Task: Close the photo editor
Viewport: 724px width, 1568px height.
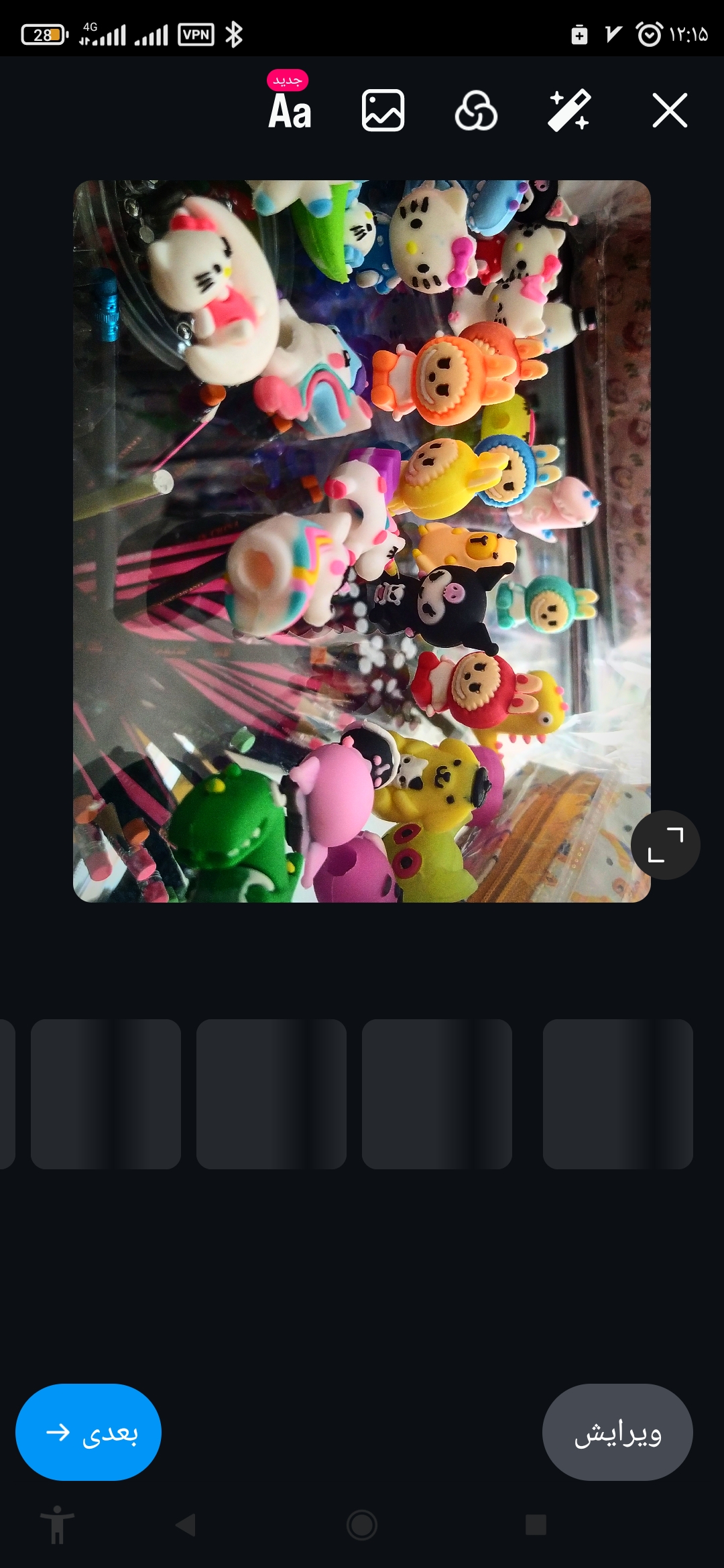Action: 670,111
